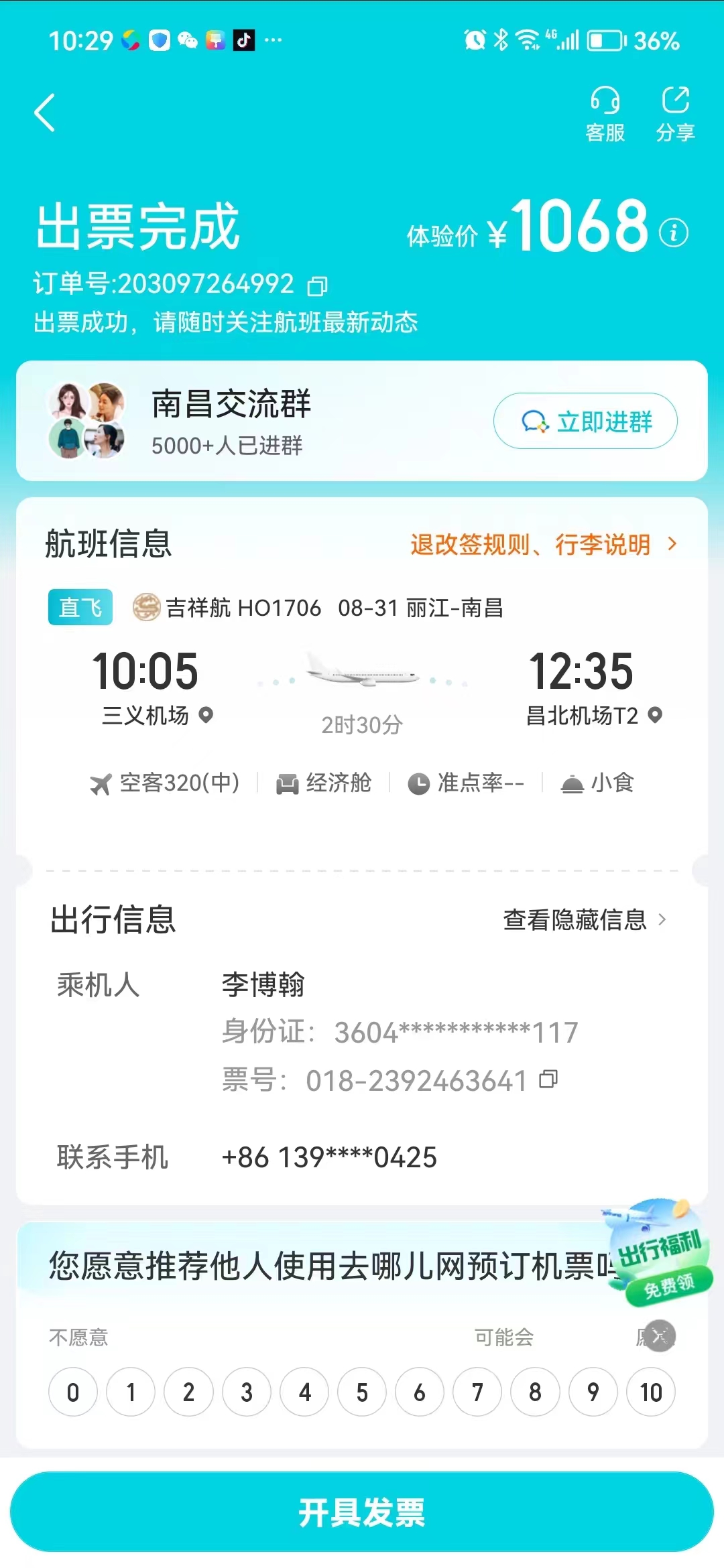724x1568 pixels.
Task: Tap 开具发票 to request invoice
Action: 362,1514
